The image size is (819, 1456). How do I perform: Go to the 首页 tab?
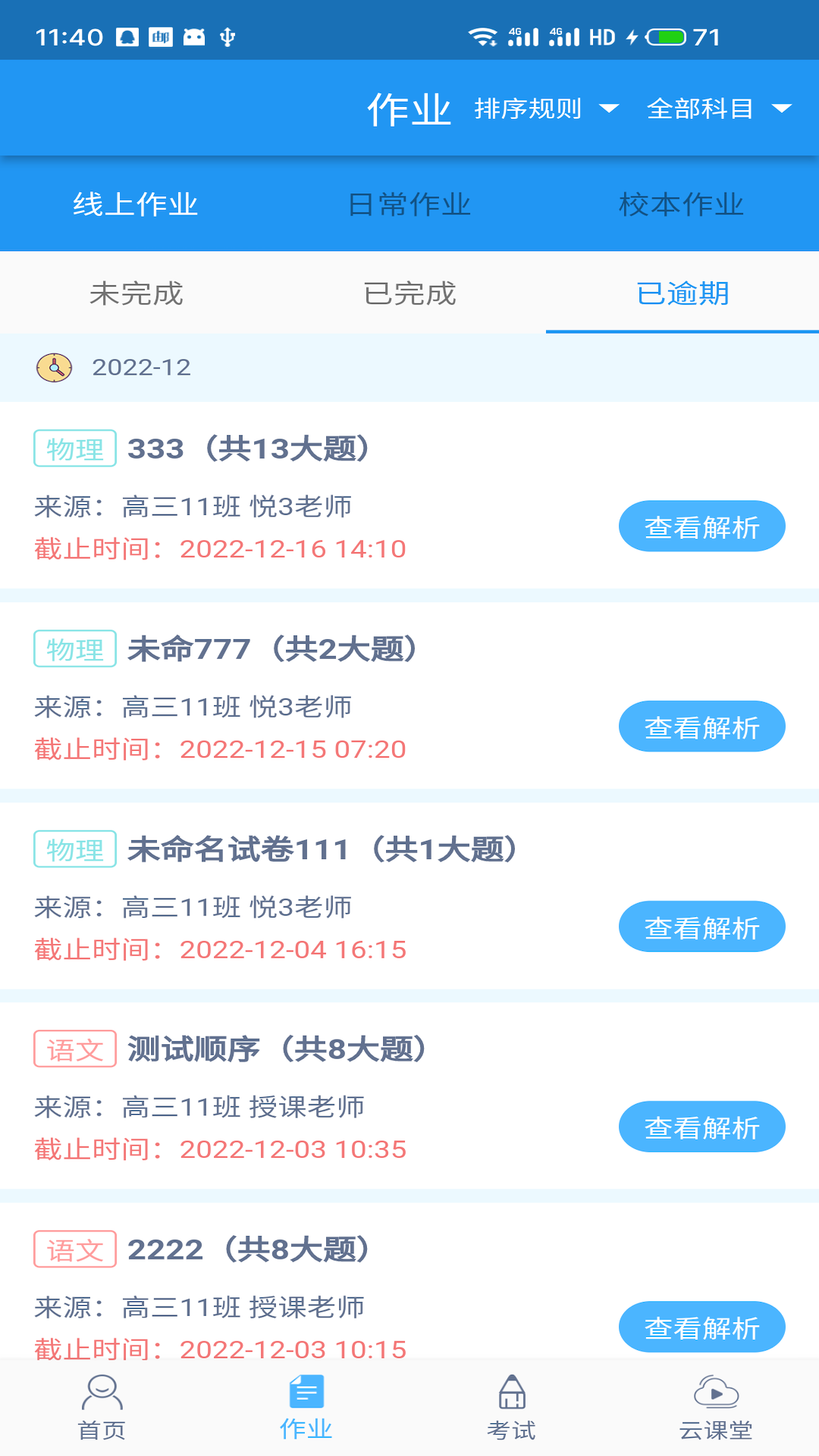click(102, 1407)
